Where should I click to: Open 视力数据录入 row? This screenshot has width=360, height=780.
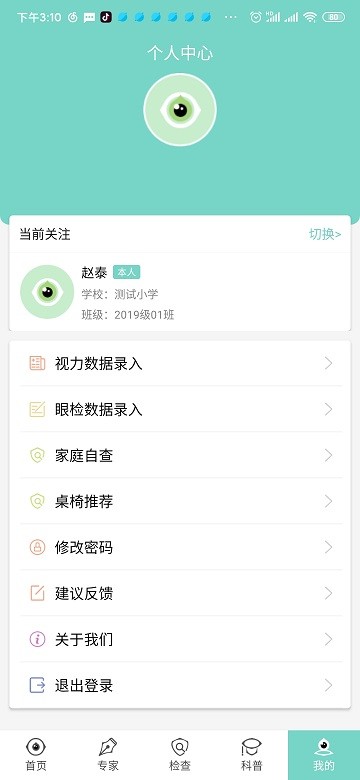[180, 364]
